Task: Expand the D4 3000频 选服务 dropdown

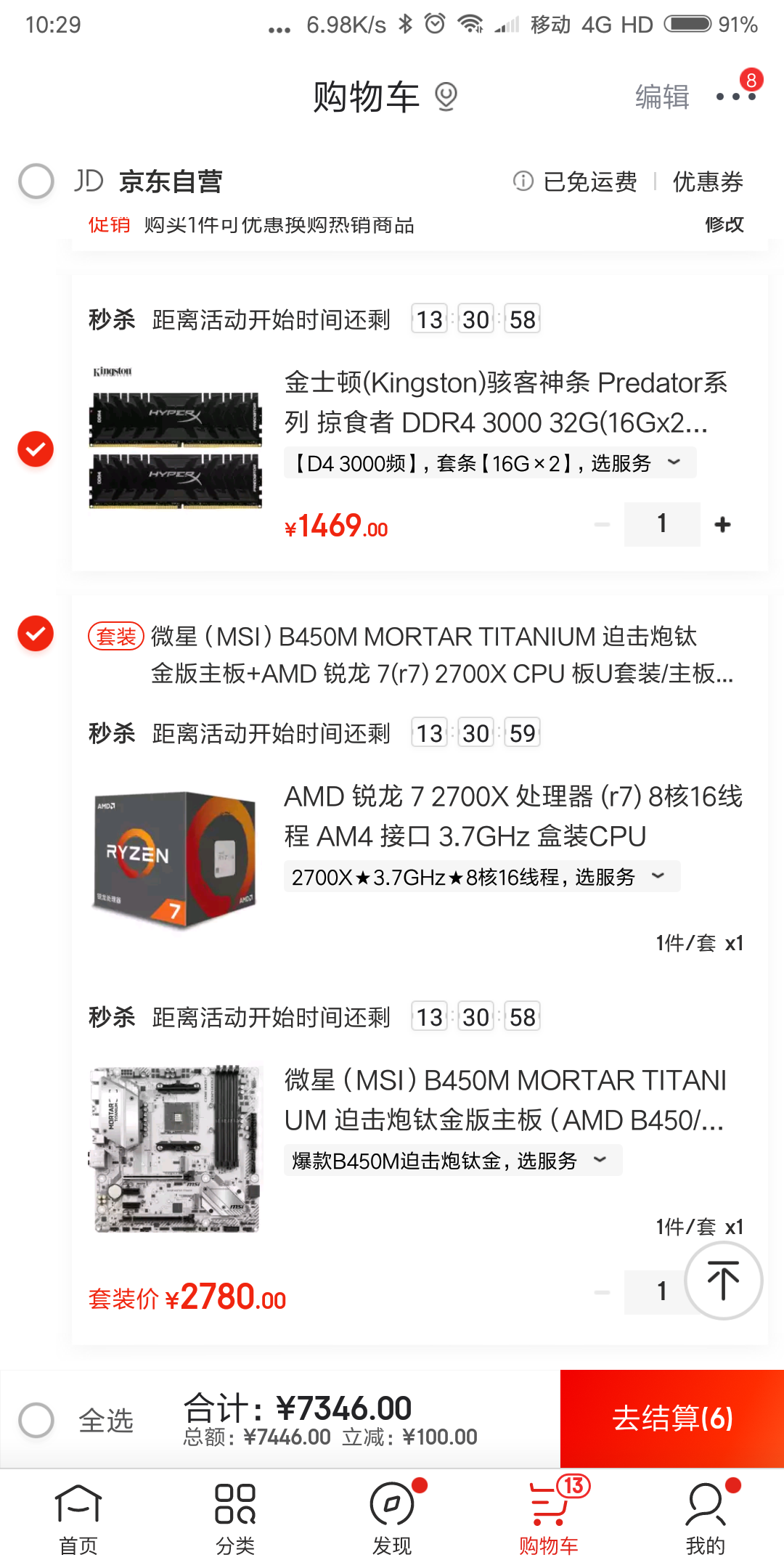Action: (674, 462)
